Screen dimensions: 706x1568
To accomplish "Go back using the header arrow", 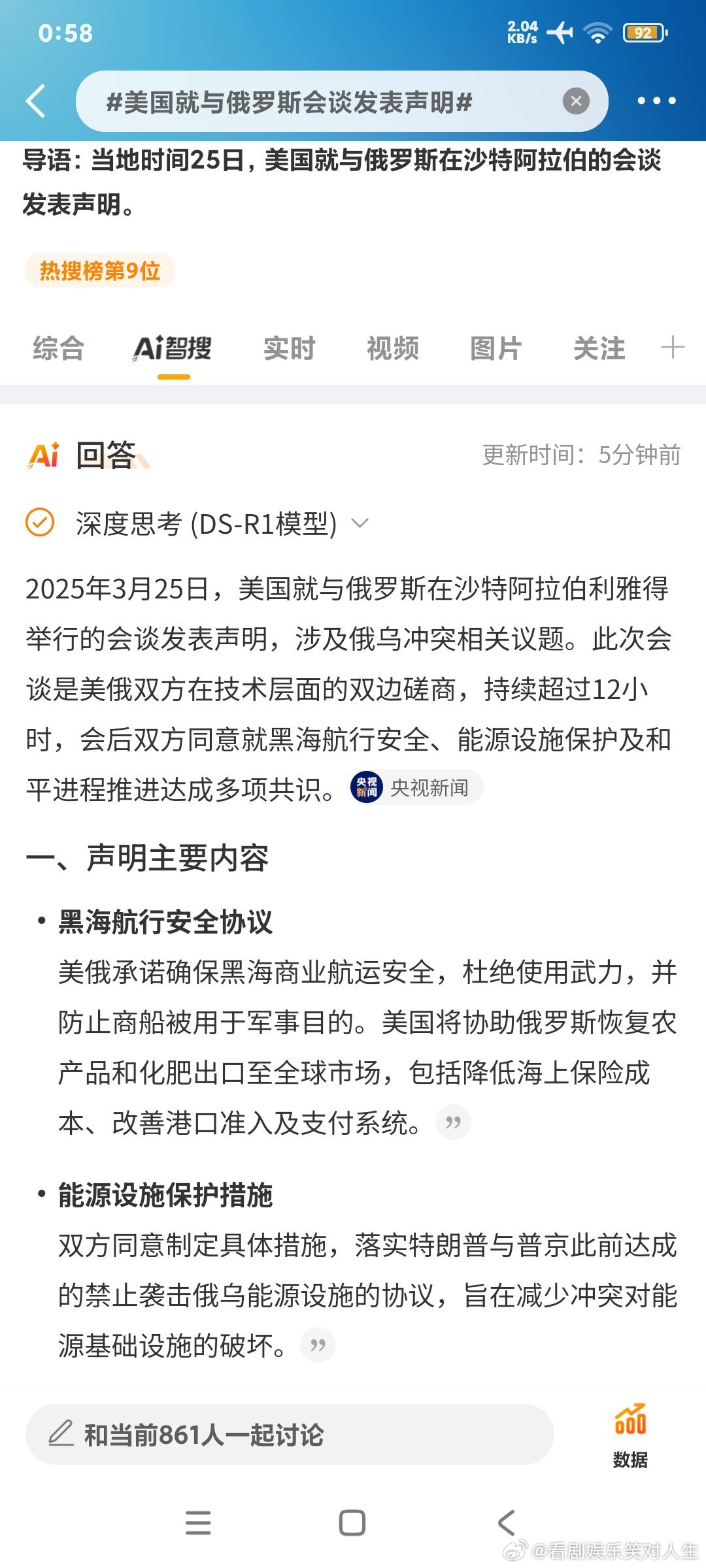I will [36, 101].
